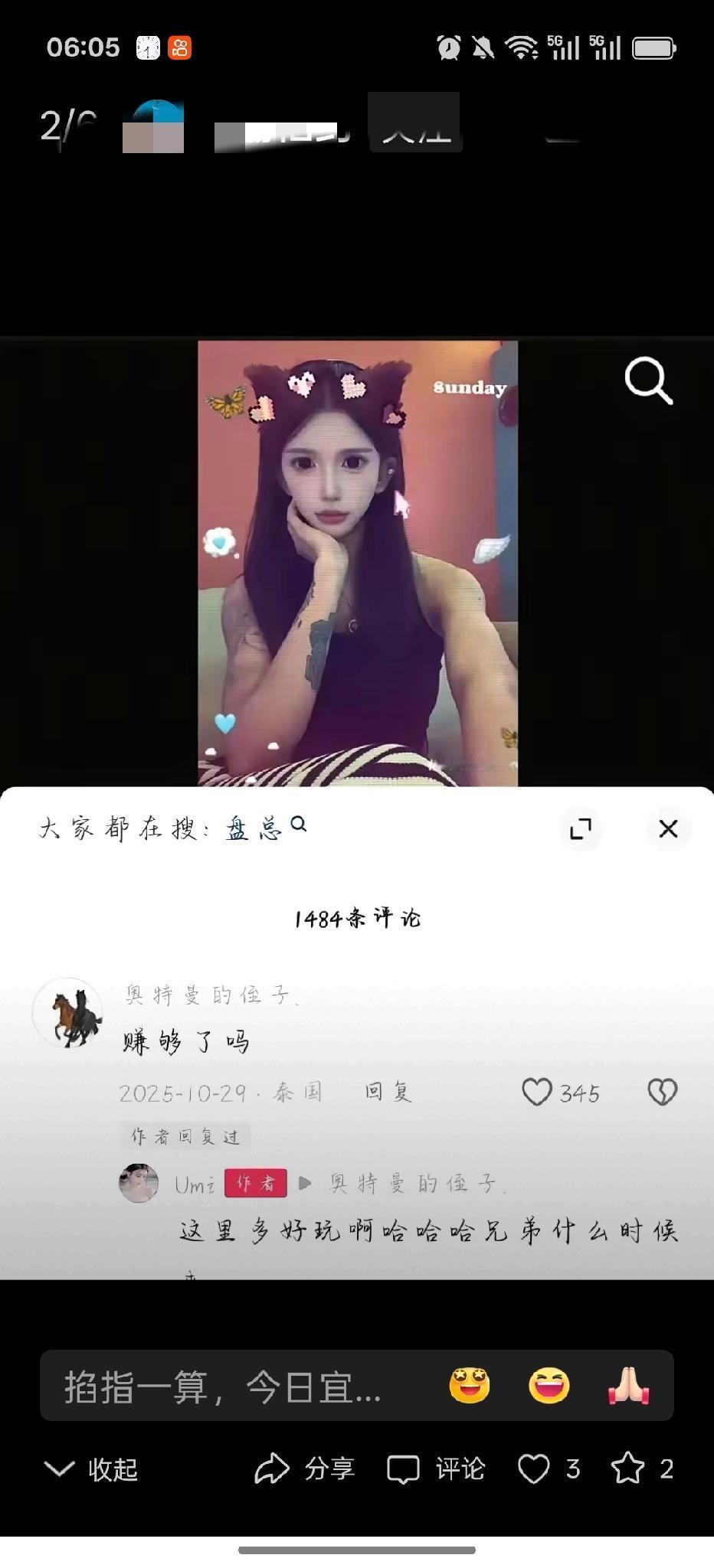Collapse the comment panel via 收起
Viewport: 714px width, 1568px height.
point(92,1469)
